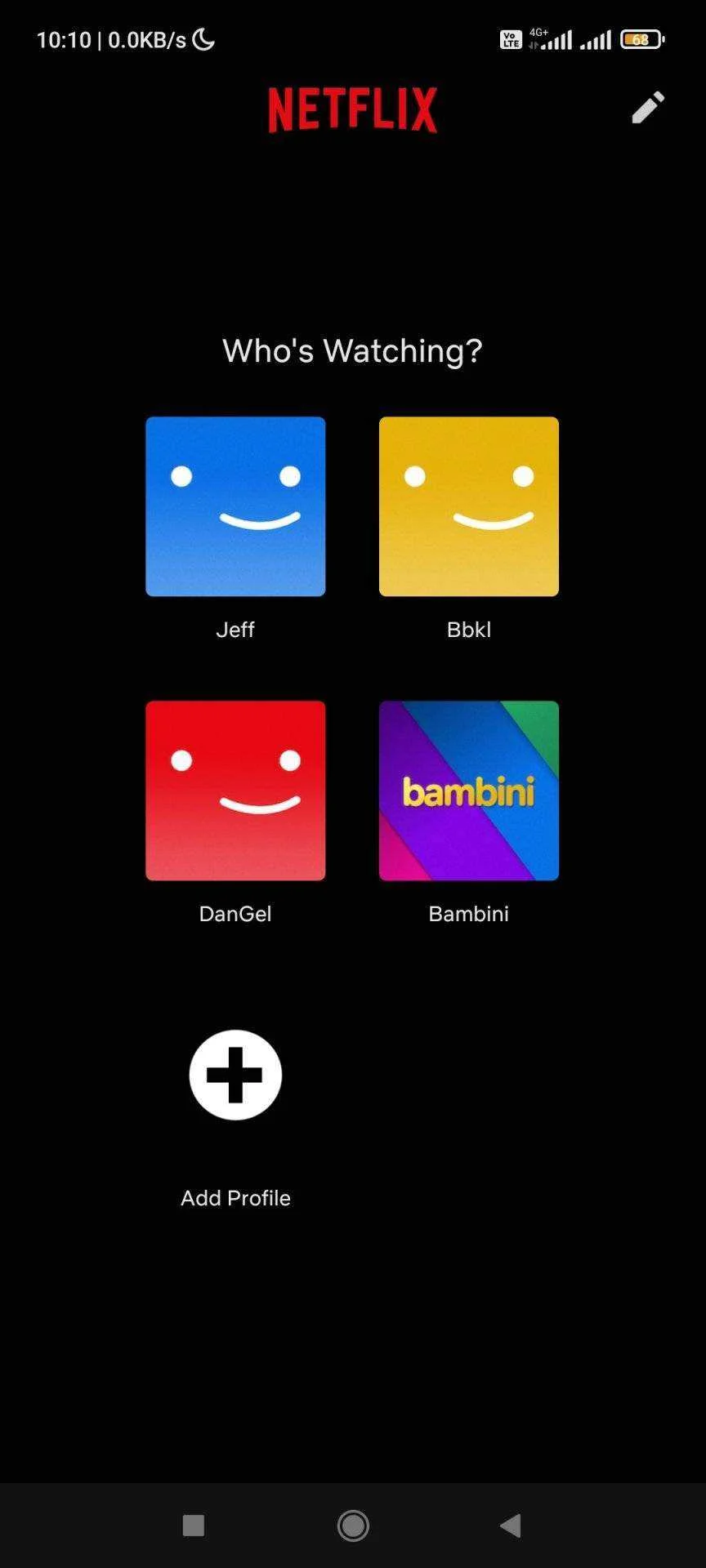Add a new profile
This screenshot has width=706, height=1568.
[235, 1075]
